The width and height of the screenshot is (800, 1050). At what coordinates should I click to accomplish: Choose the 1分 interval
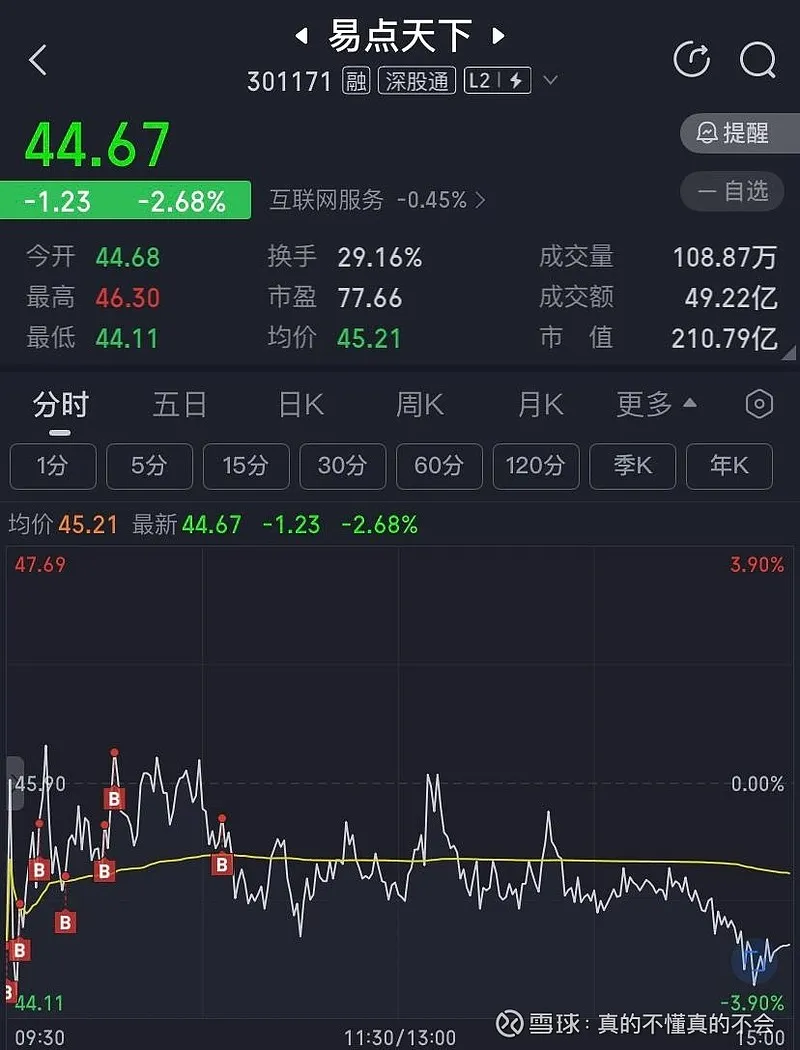(x=53, y=466)
